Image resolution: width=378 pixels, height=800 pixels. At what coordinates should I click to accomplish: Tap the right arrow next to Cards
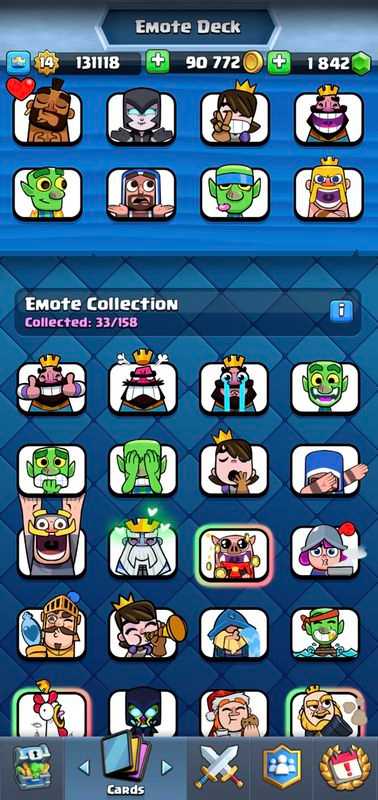pos(166,767)
